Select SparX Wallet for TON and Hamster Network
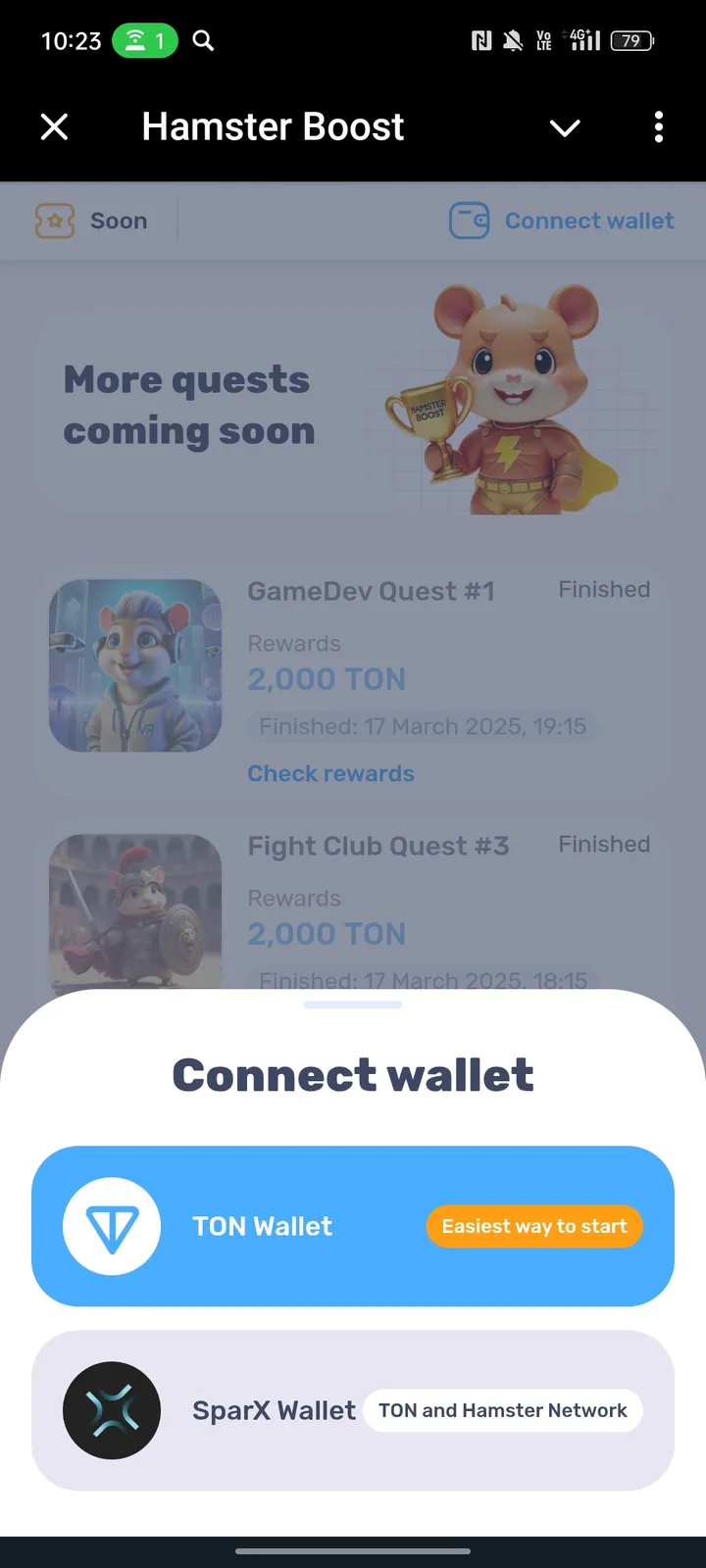 tap(353, 1410)
